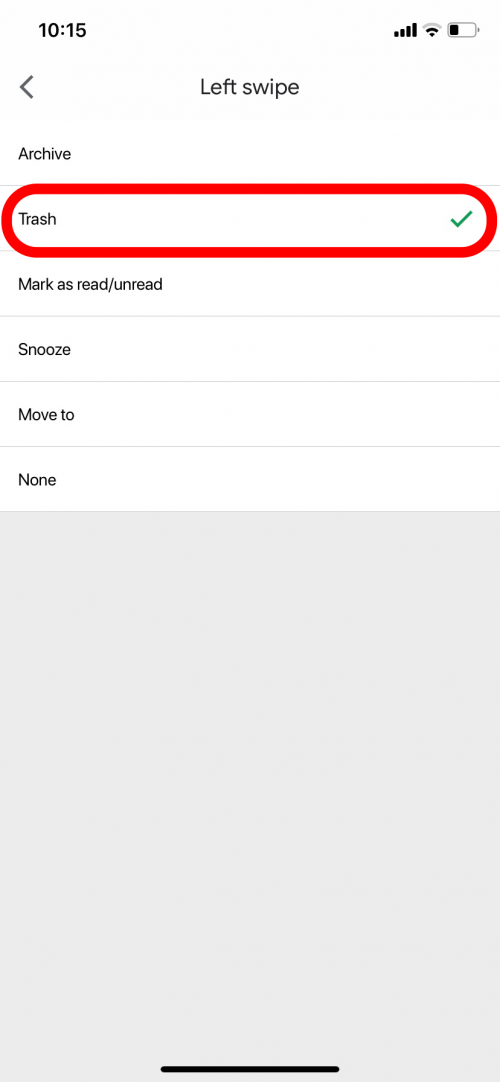Choose the Trash option

pyautogui.click(x=250, y=219)
